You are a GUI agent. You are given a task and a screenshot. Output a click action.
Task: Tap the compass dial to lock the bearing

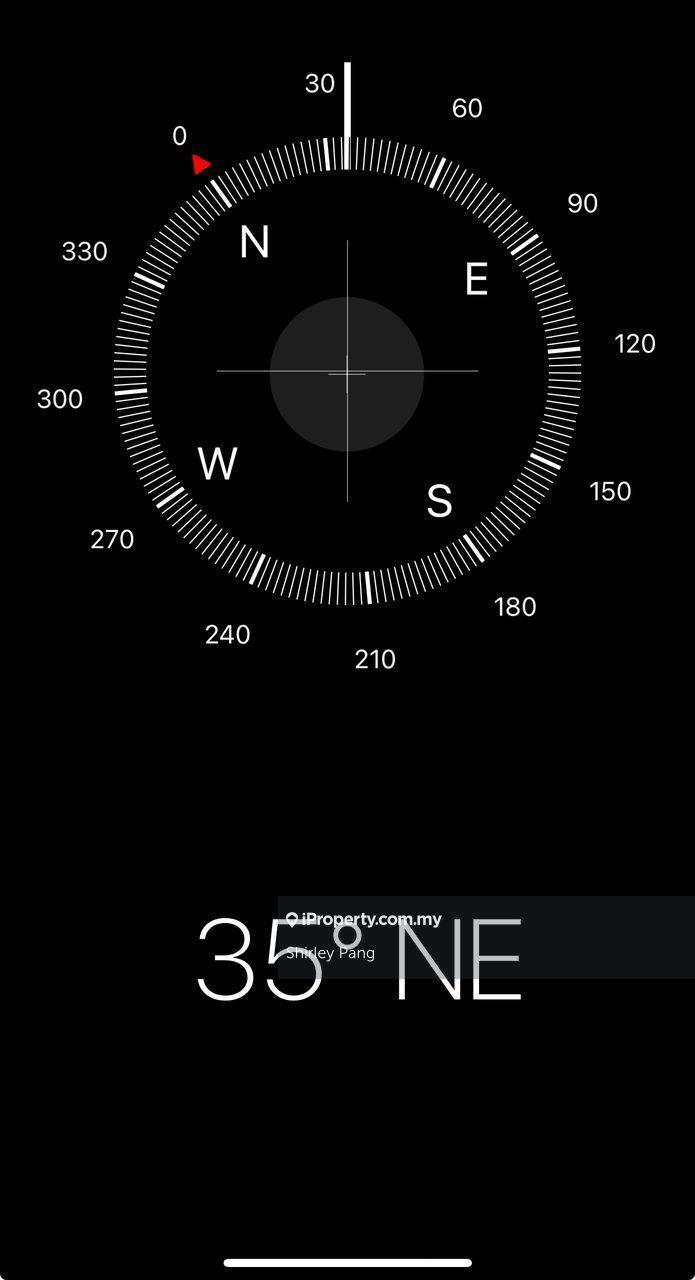[x=347, y=372]
